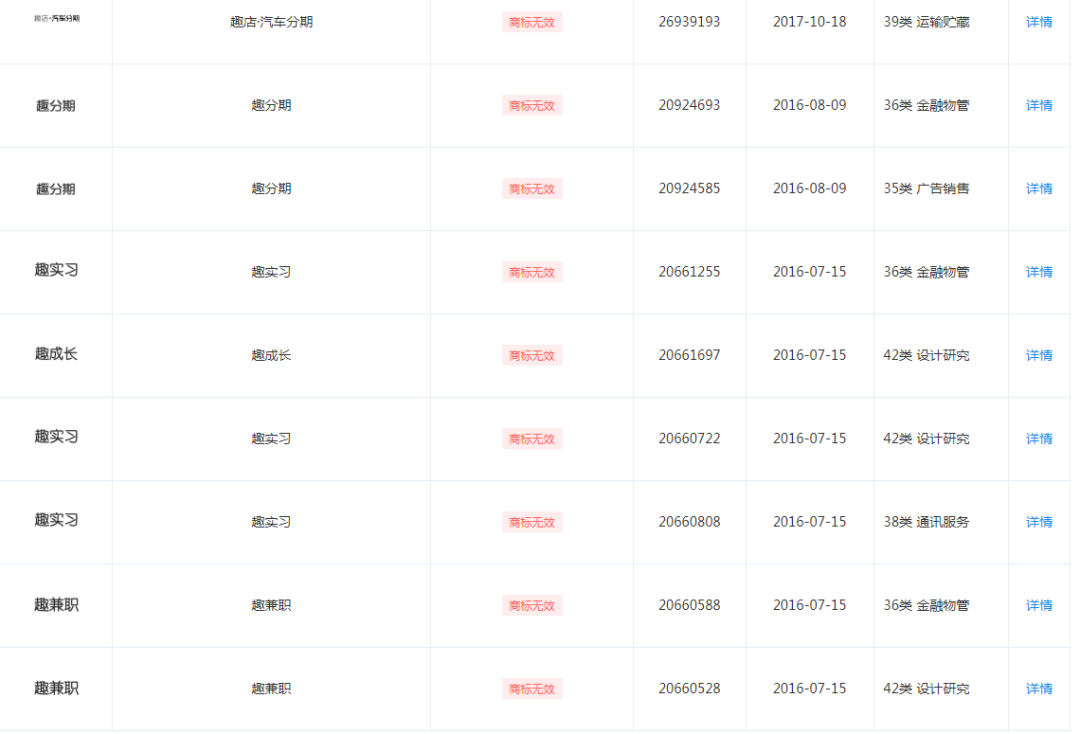This screenshot has height=734, width=1080.
Task: Open 详情 for 趣成长 trademark
Action: [1039, 355]
